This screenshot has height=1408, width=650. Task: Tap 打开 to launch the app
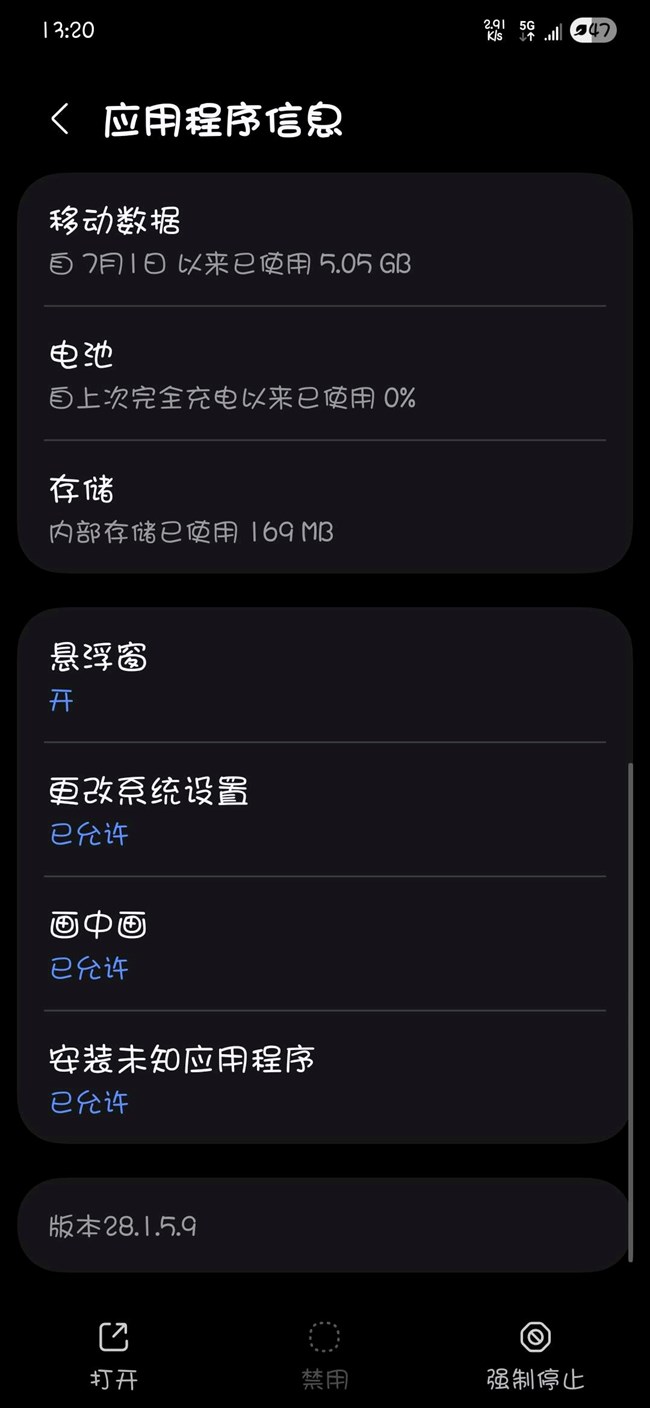[x=114, y=1355]
